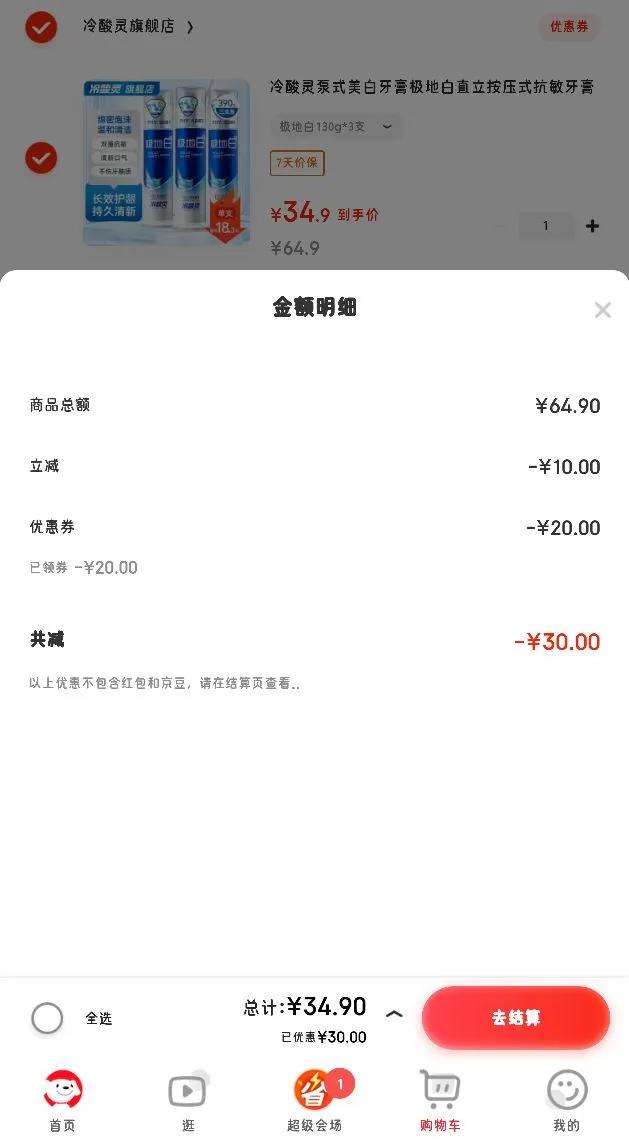Switch to the 逛 tab
This screenshot has width=629, height=1147.
pos(188,1100)
